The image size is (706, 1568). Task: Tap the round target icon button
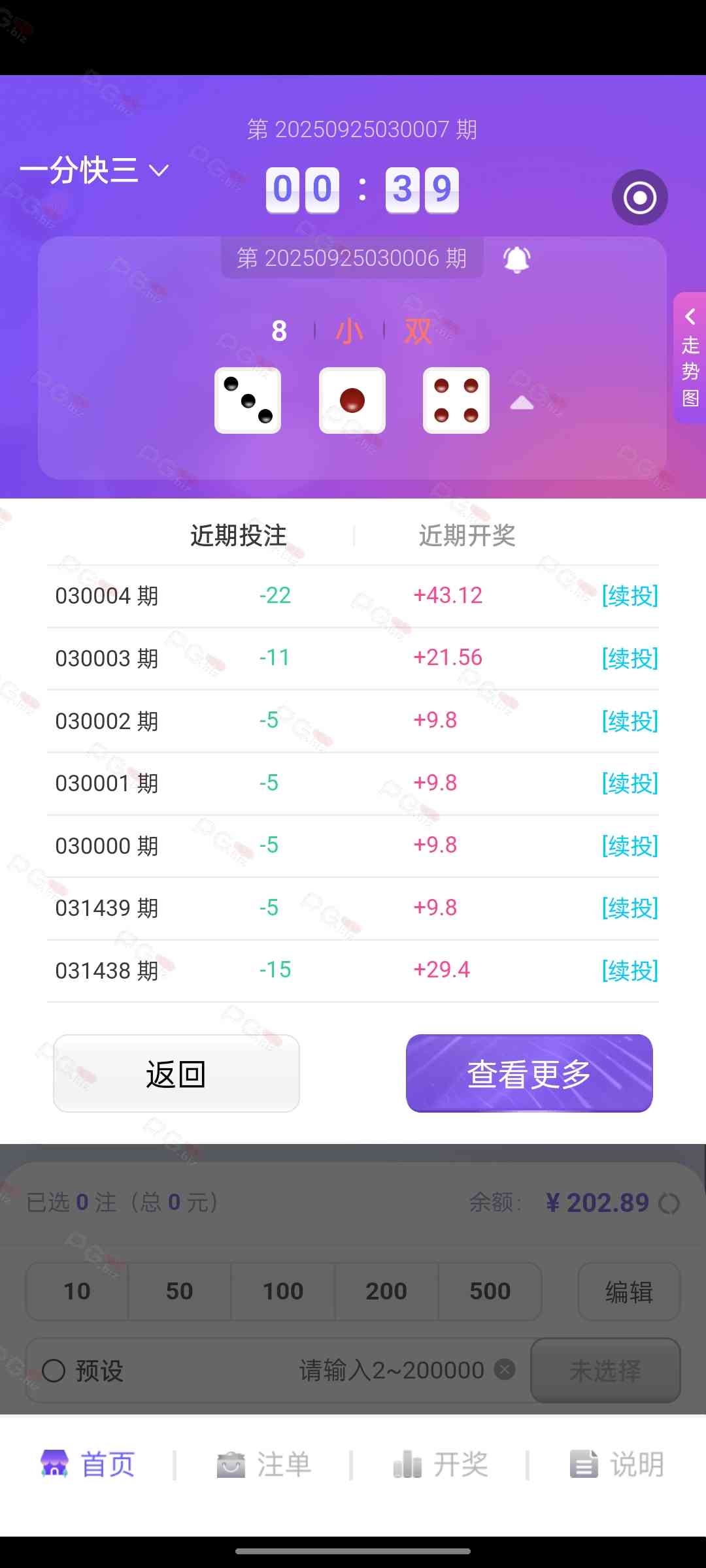[x=639, y=197]
